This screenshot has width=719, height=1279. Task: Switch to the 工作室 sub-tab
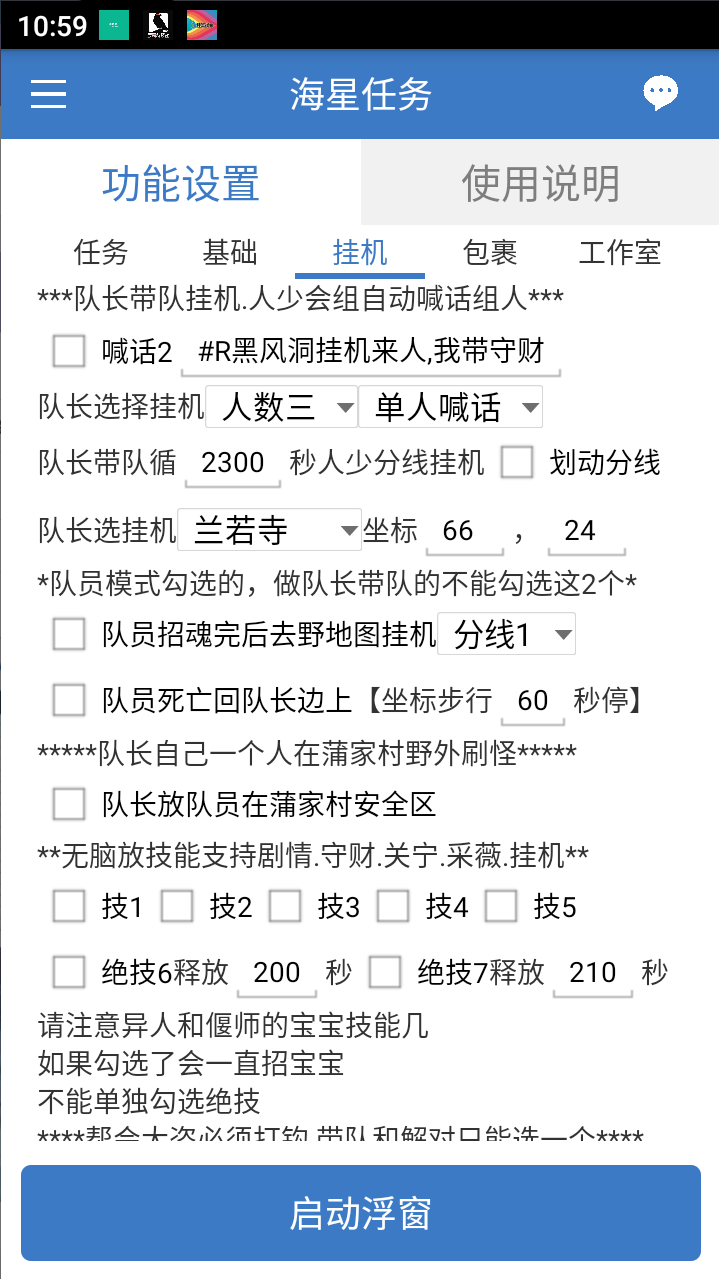(x=620, y=253)
